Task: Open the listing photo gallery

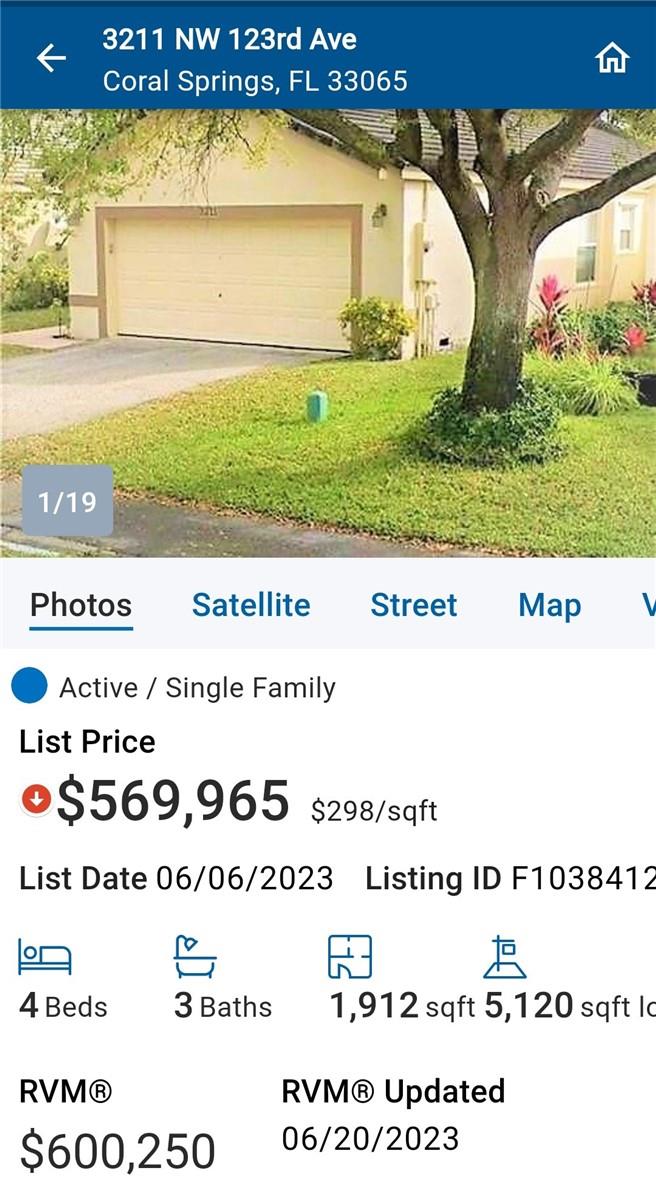Action: click(x=328, y=332)
